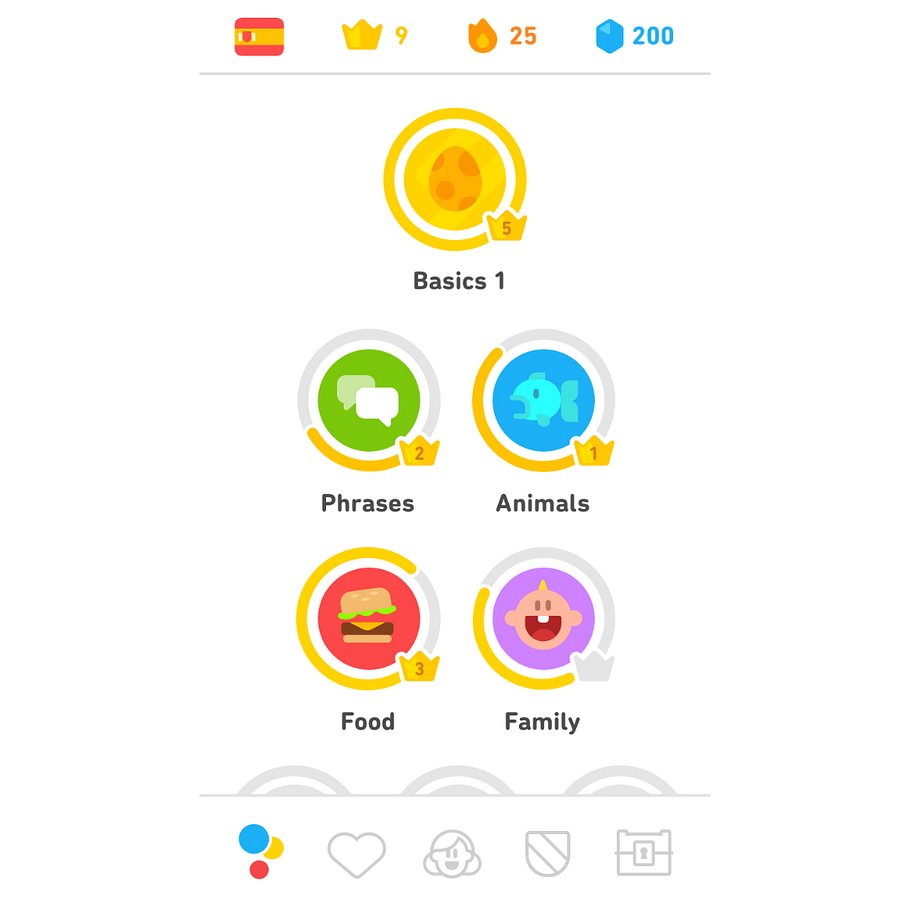Open the Animals skill

(543, 401)
